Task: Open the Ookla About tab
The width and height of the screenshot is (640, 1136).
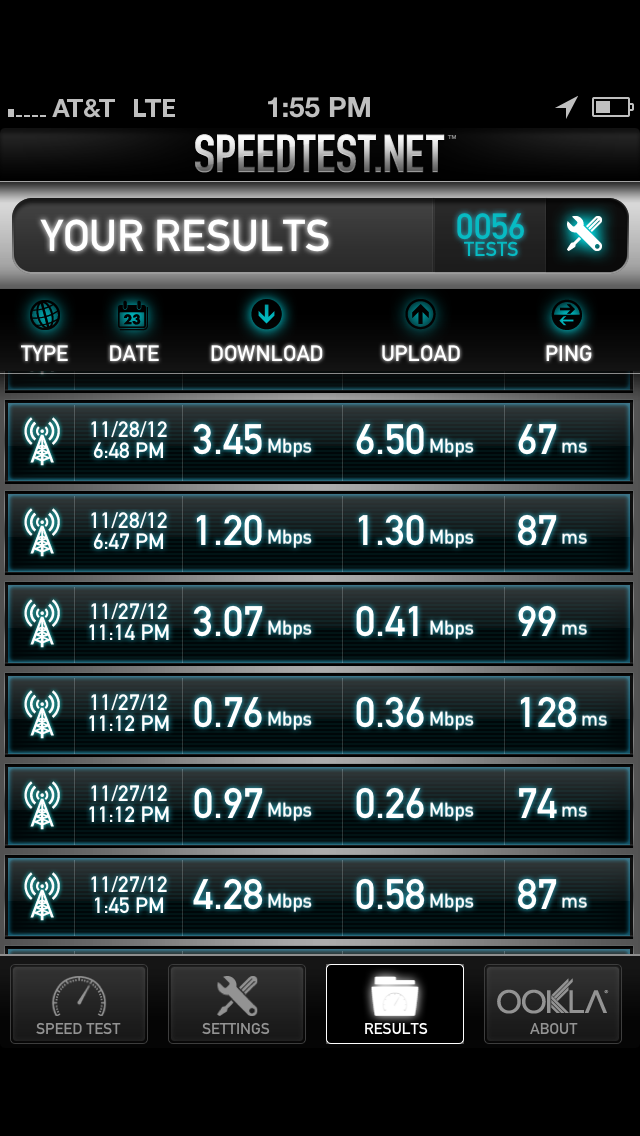Action: click(x=553, y=1003)
